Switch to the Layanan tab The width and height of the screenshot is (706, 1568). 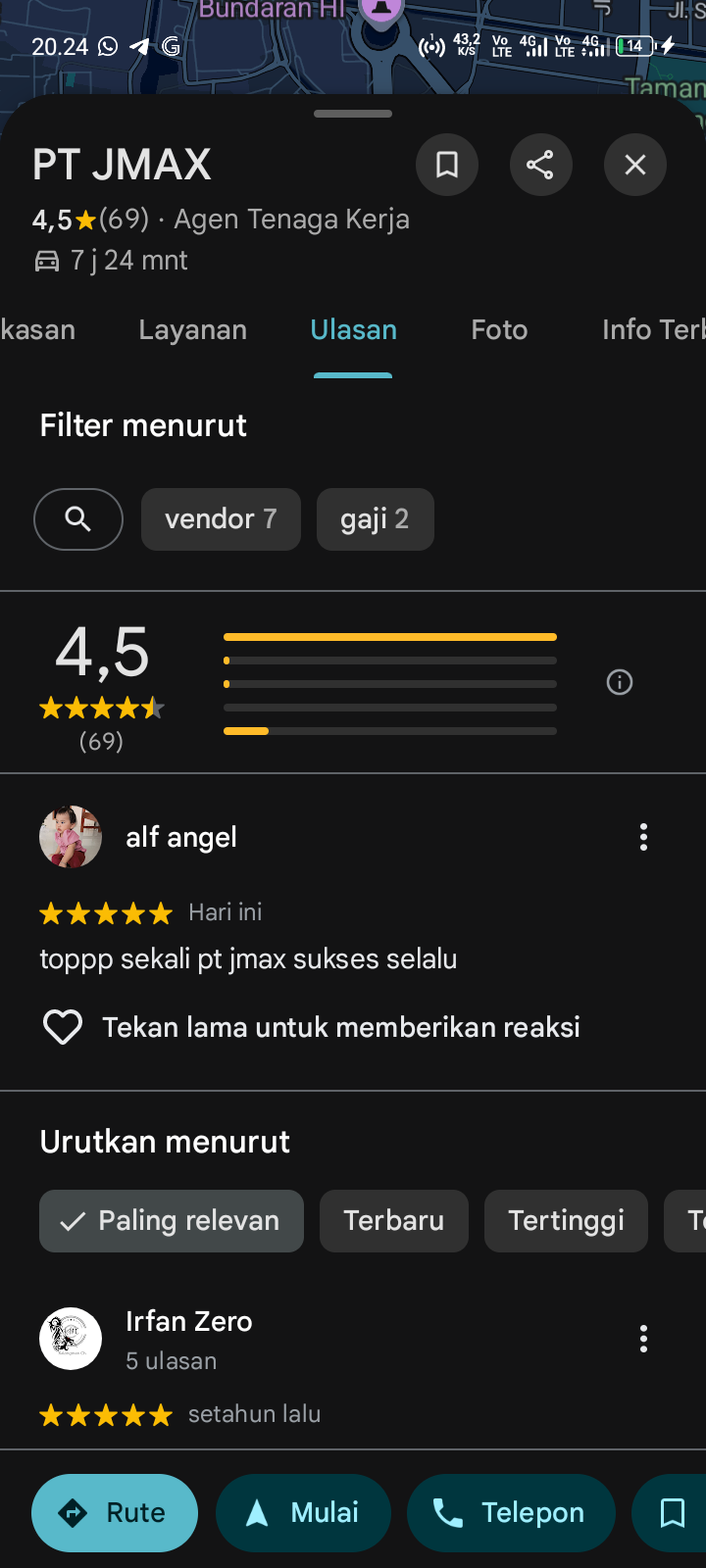pyautogui.click(x=192, y=330)
